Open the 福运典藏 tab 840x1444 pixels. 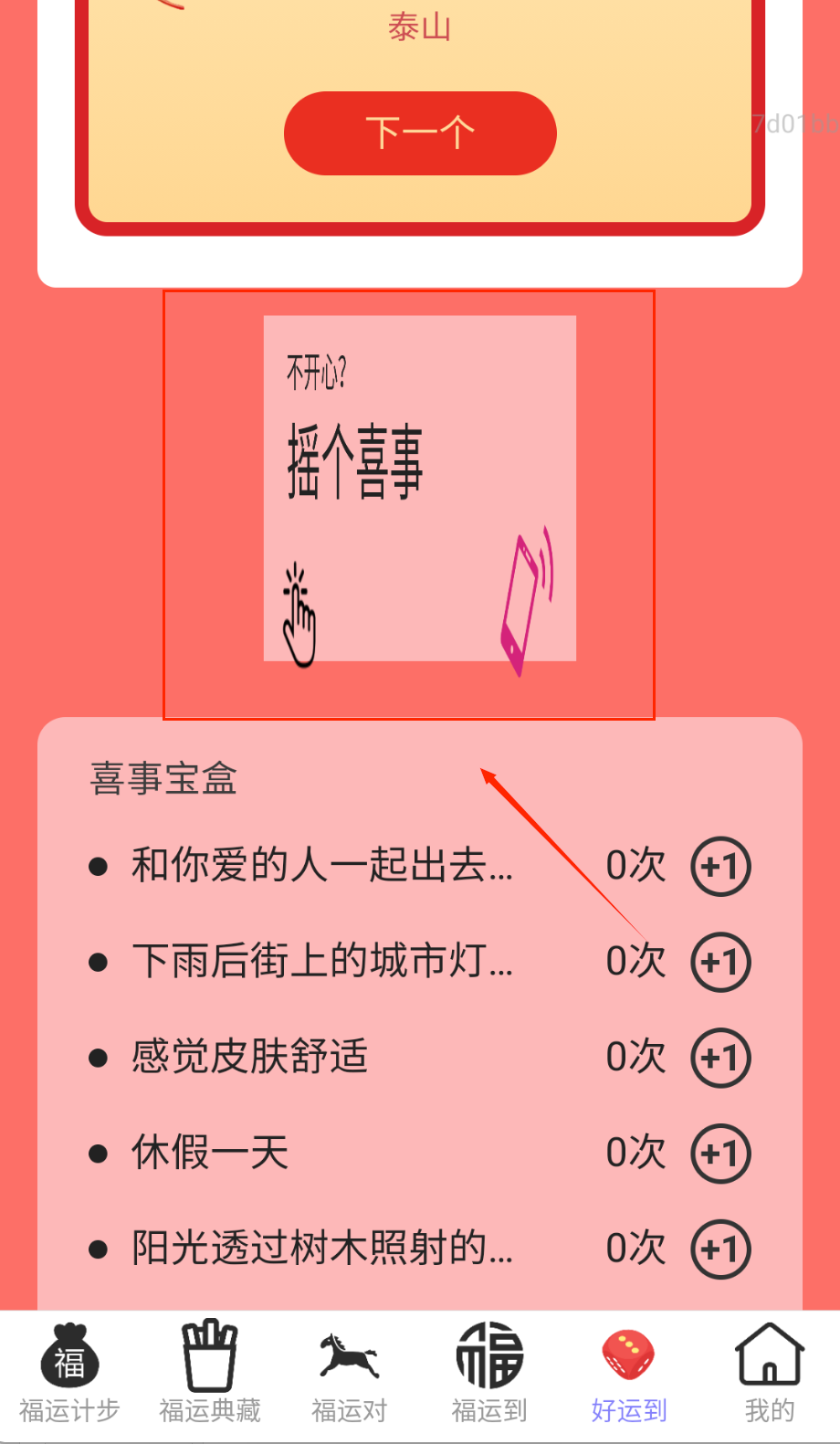210,1375
